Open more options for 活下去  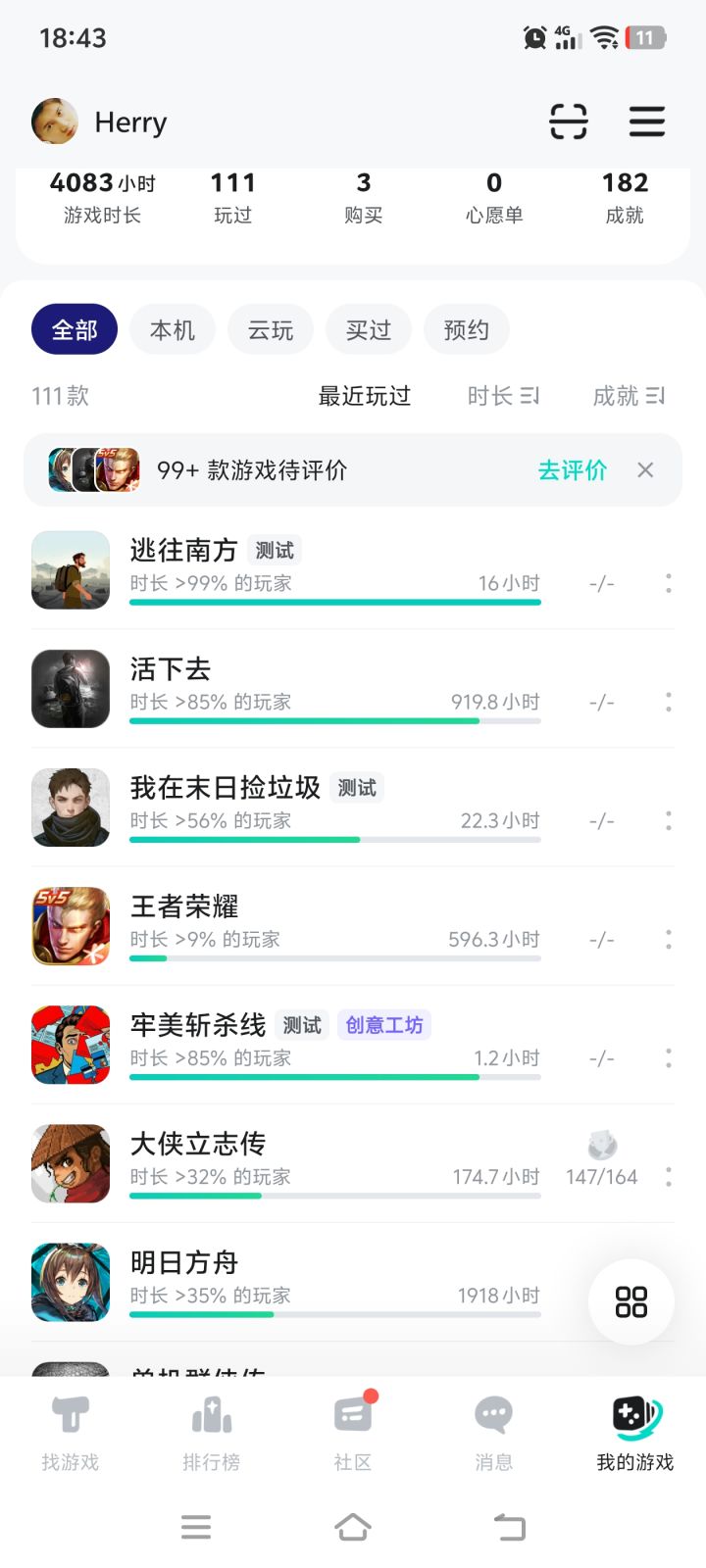tap(669, 702)
